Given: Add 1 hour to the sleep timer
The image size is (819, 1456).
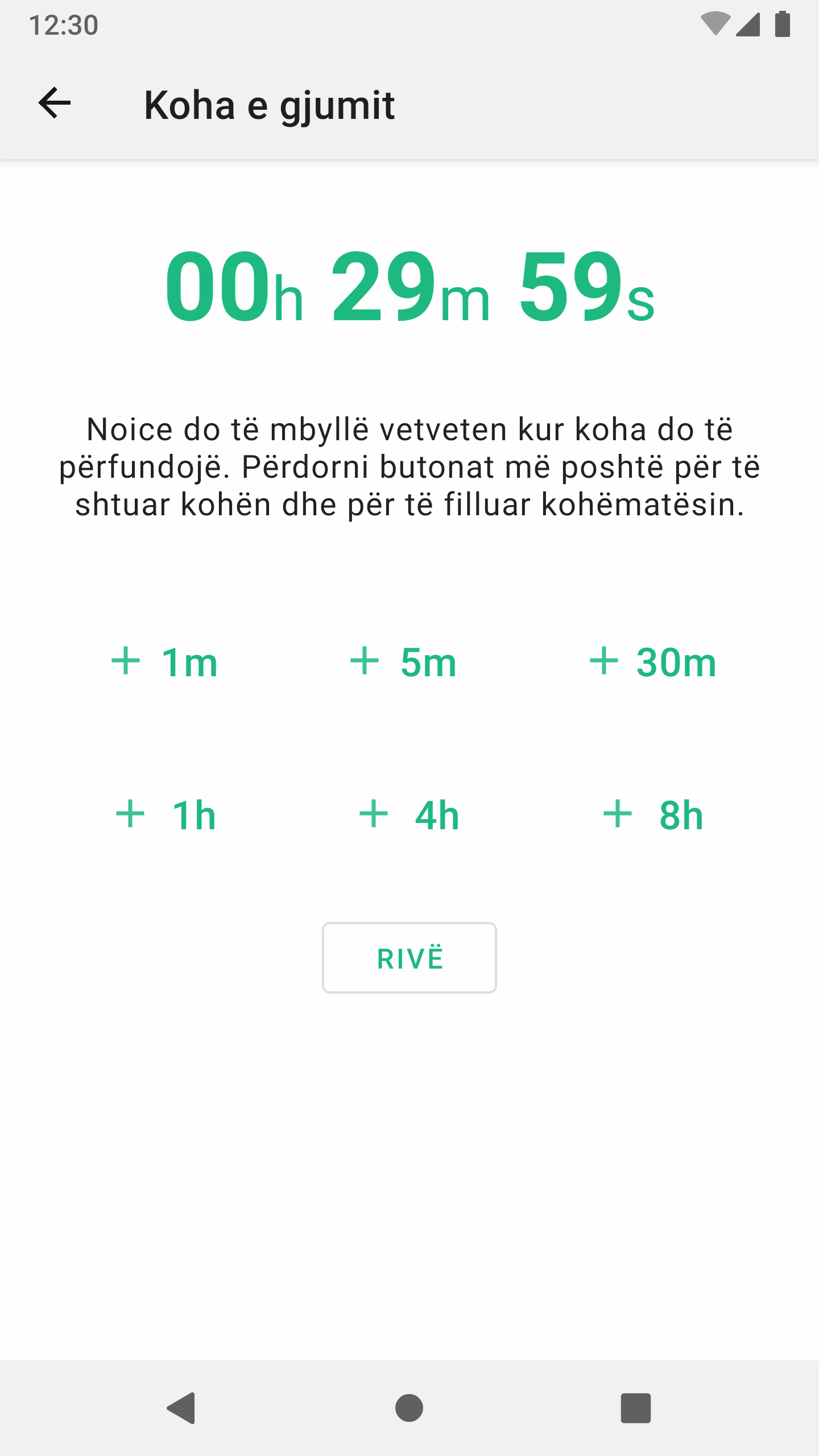Looking at the screenshot, I should click(166, 815).
